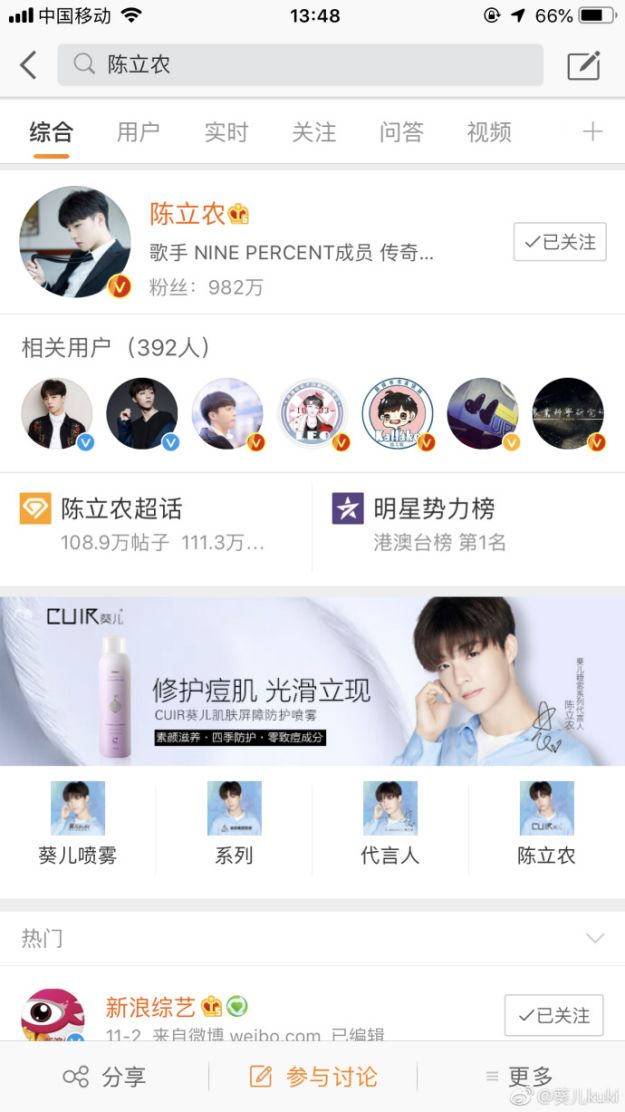Share via the 分享 button
Viewport: 625px width, 1112px height.
(104, 1077)
